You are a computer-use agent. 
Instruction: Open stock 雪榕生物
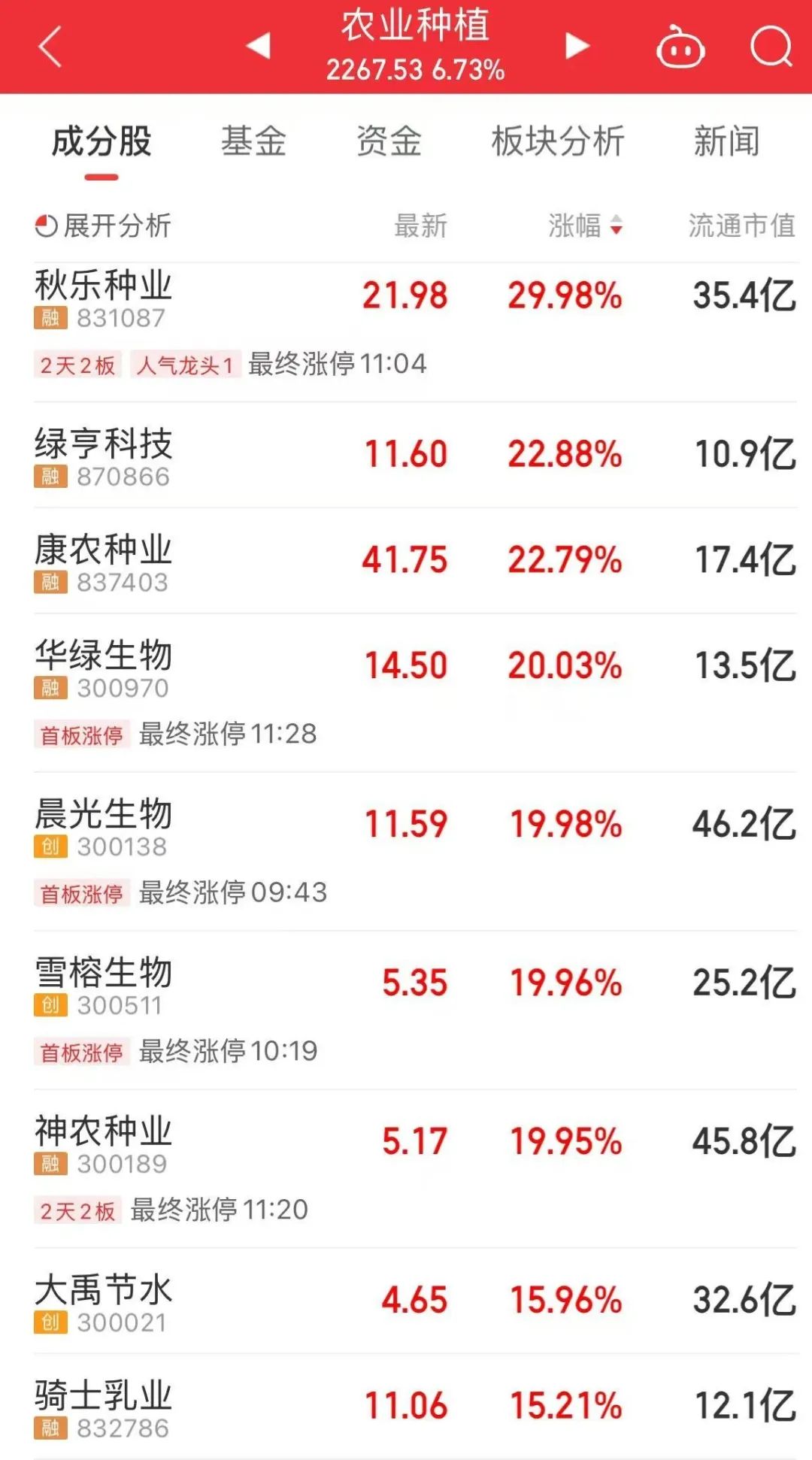(104, 973)
